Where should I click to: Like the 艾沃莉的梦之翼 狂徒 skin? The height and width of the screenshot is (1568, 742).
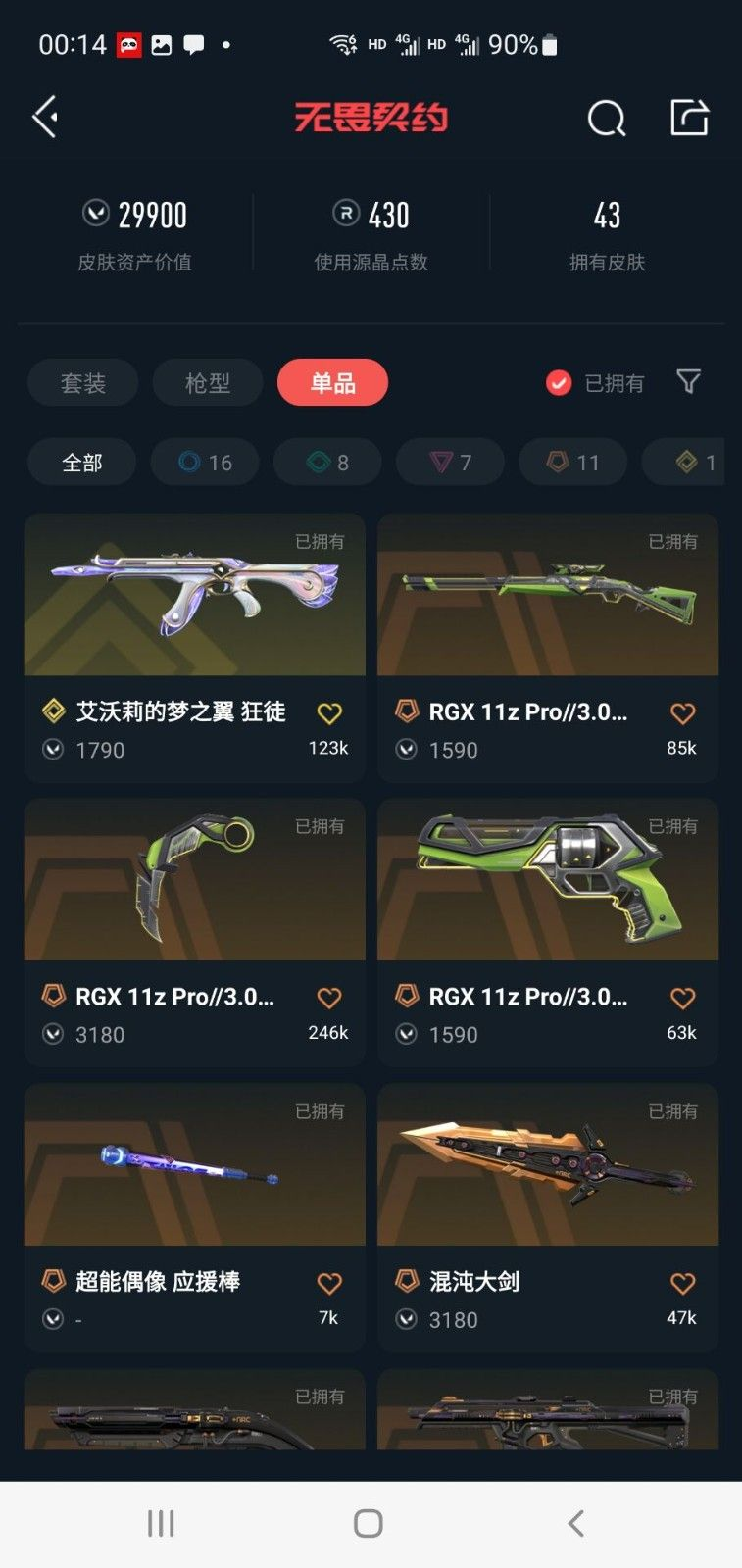click(329, 713)
